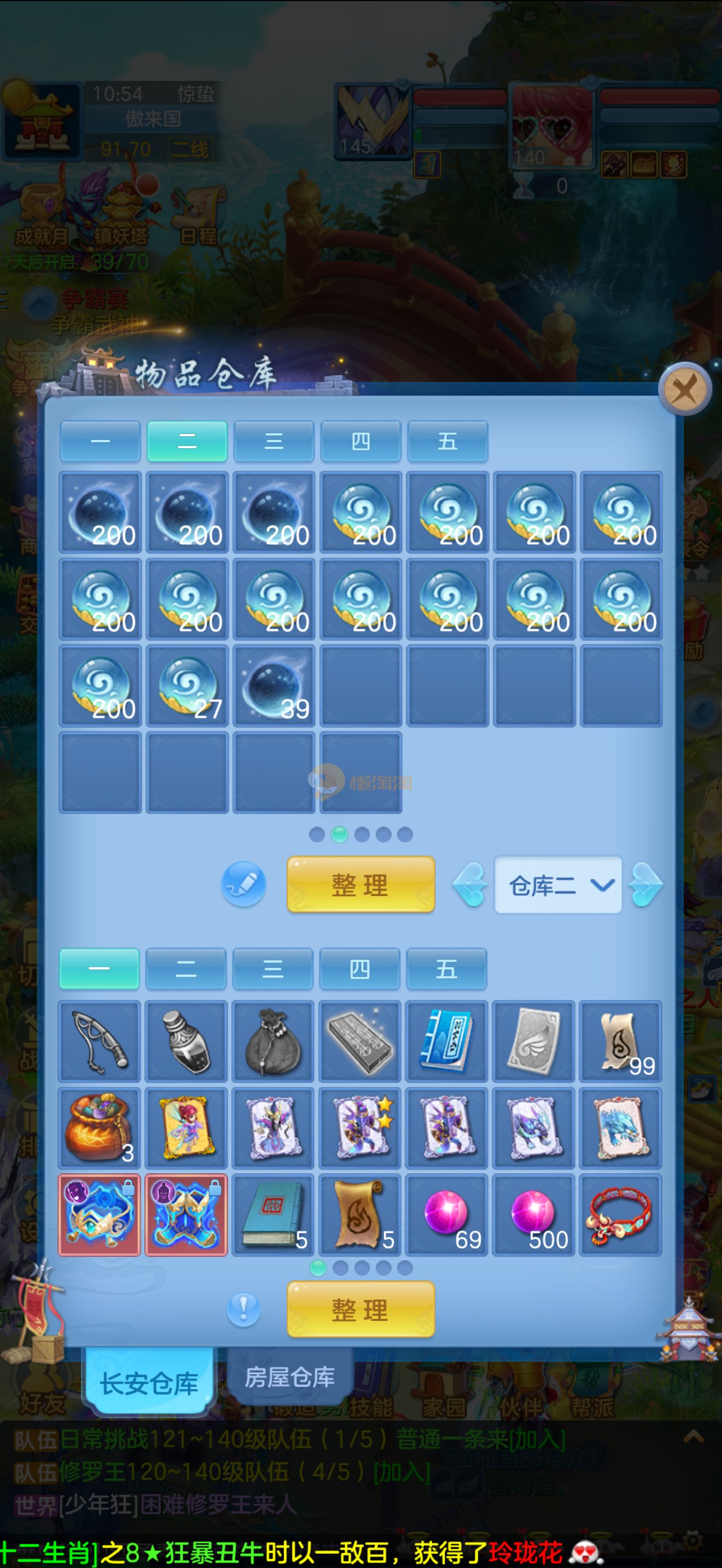
Task: Switch to warehouse page 三 tab
Action: 274,441
